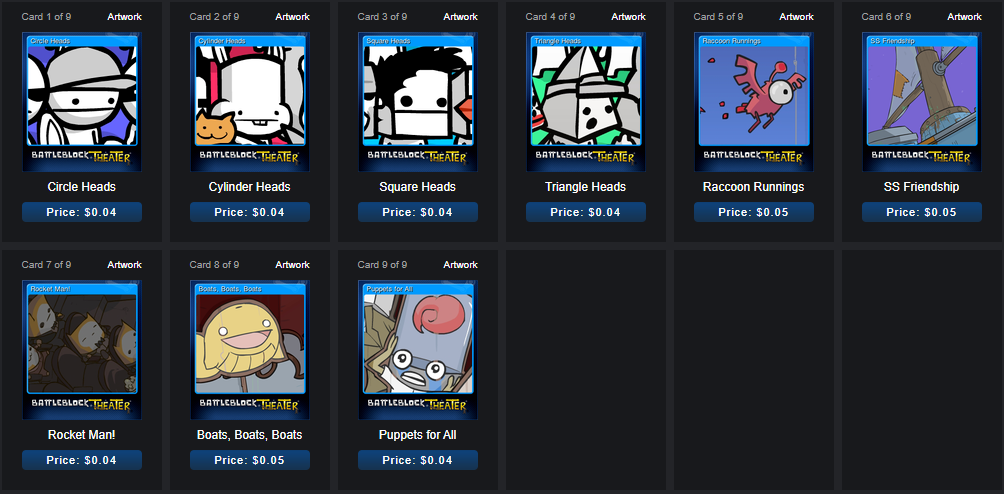Screen dimensions: 1004x494
Task: View Artwork link for card 2 of 9
Action: point(293,17)
